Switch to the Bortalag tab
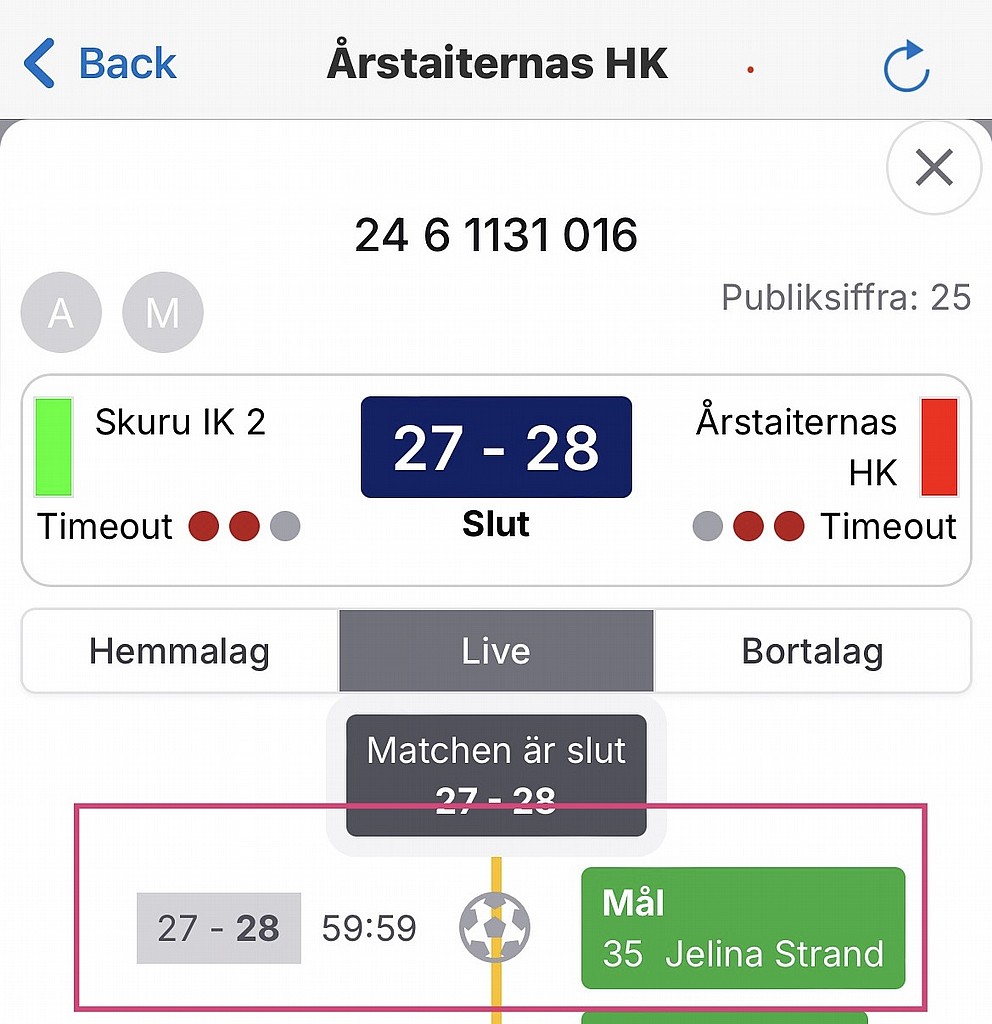Screen dimensions: 992x1024 pos(812,652)
